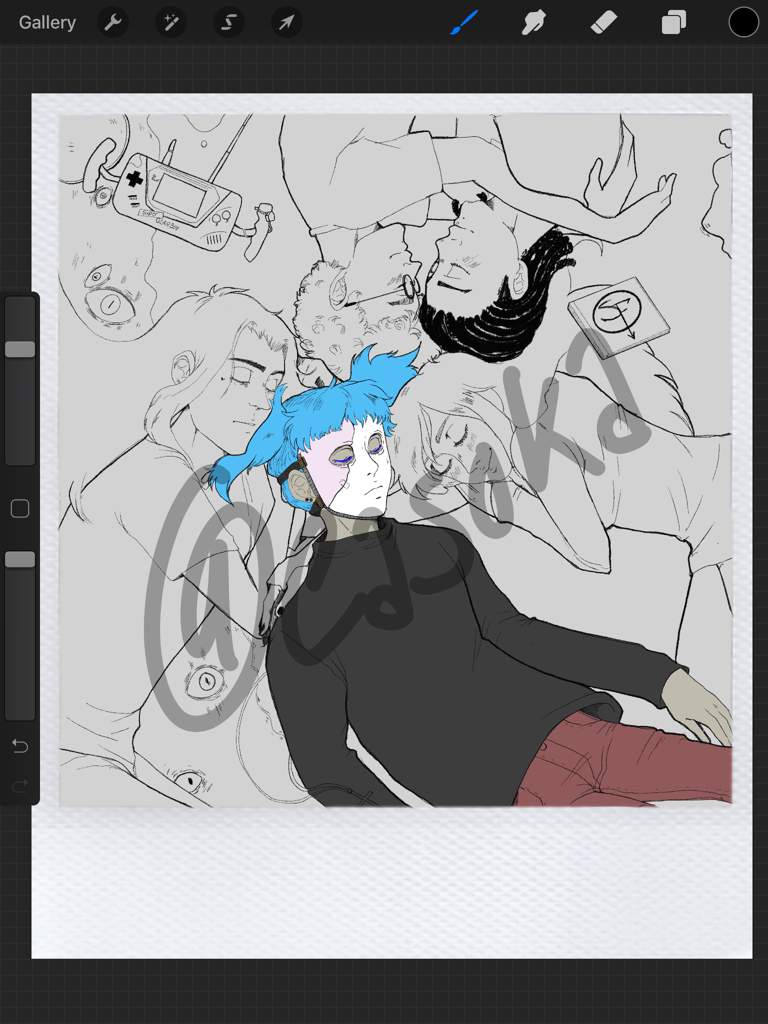
Task: Select the Smudge tool
Action: [x=534, y=22]
